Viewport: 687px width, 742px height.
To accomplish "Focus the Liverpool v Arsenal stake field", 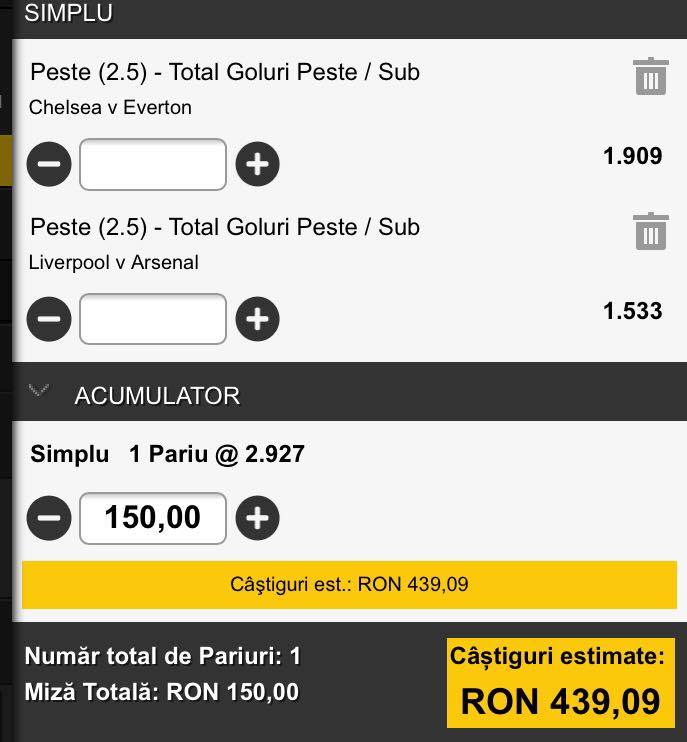I will click(153, 319).
